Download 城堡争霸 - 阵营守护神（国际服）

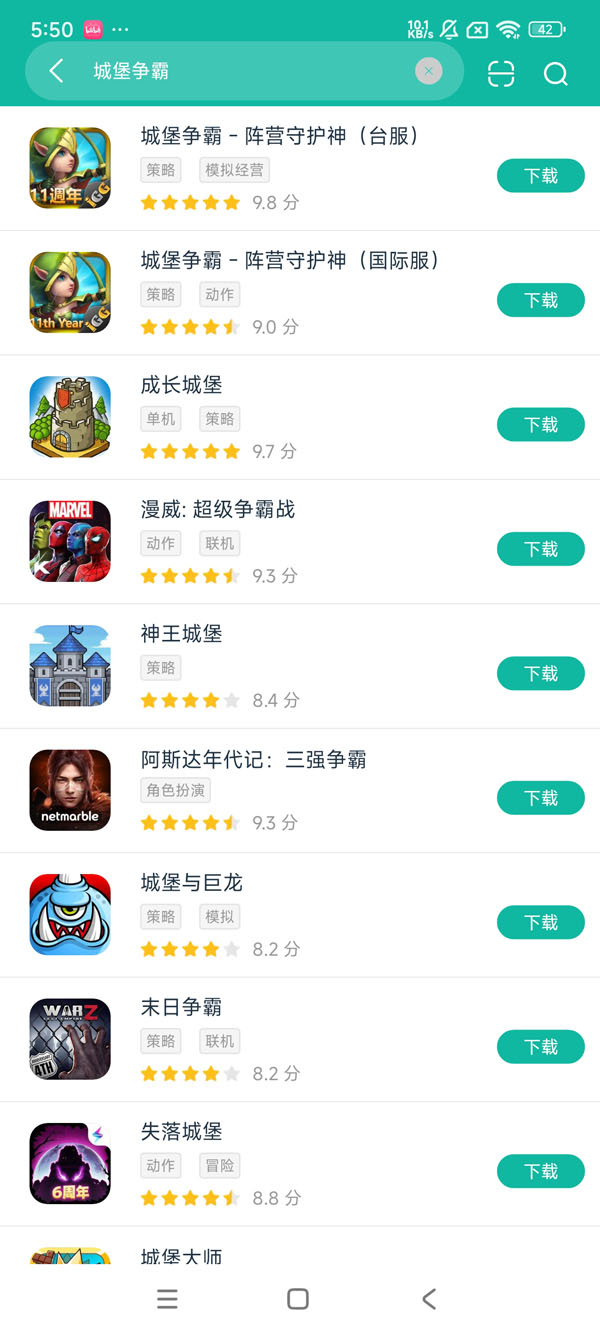(540, 300)
